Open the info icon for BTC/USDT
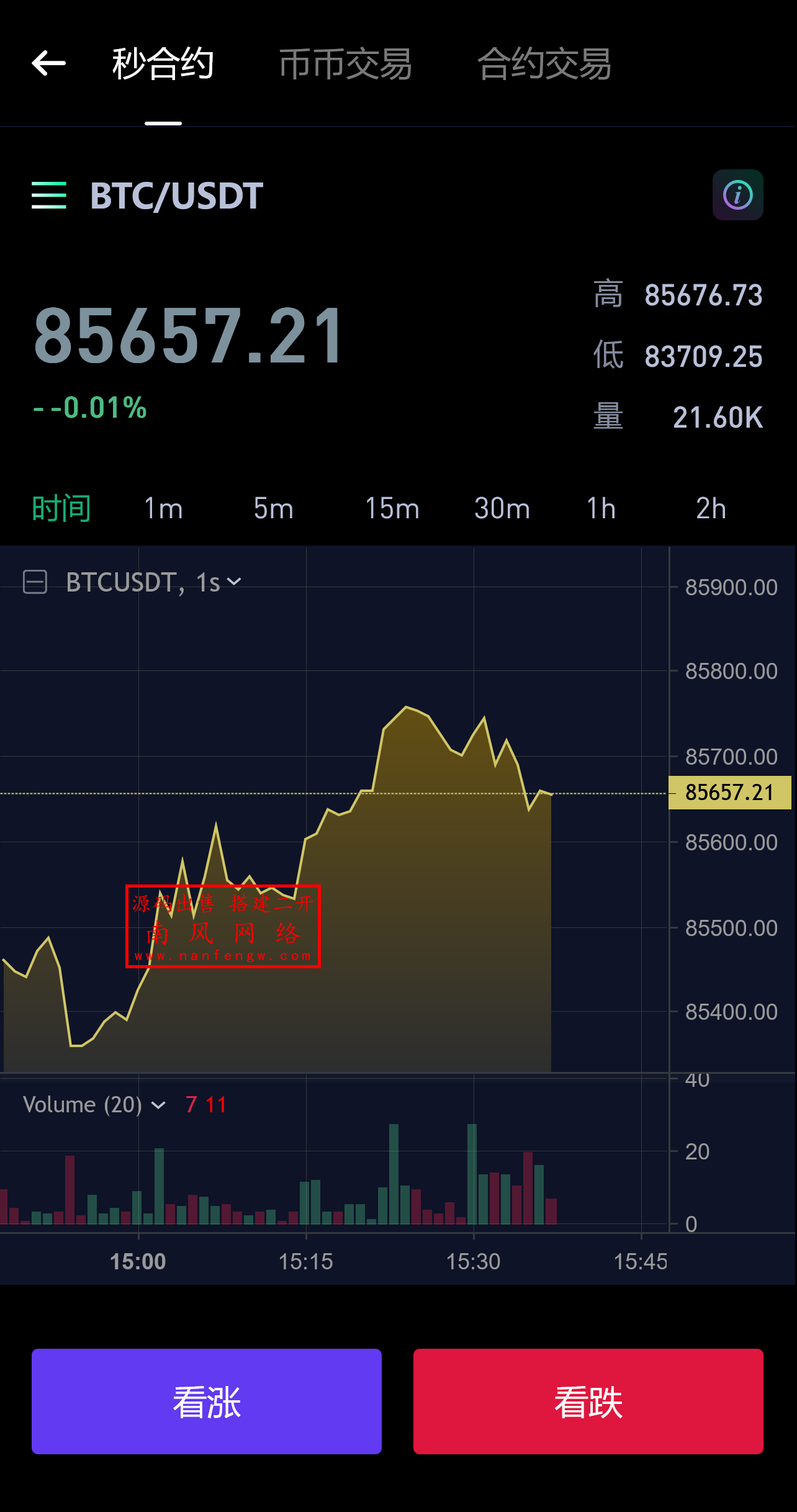This screenshot has height=1512, width=797. [x=737, y=196]
